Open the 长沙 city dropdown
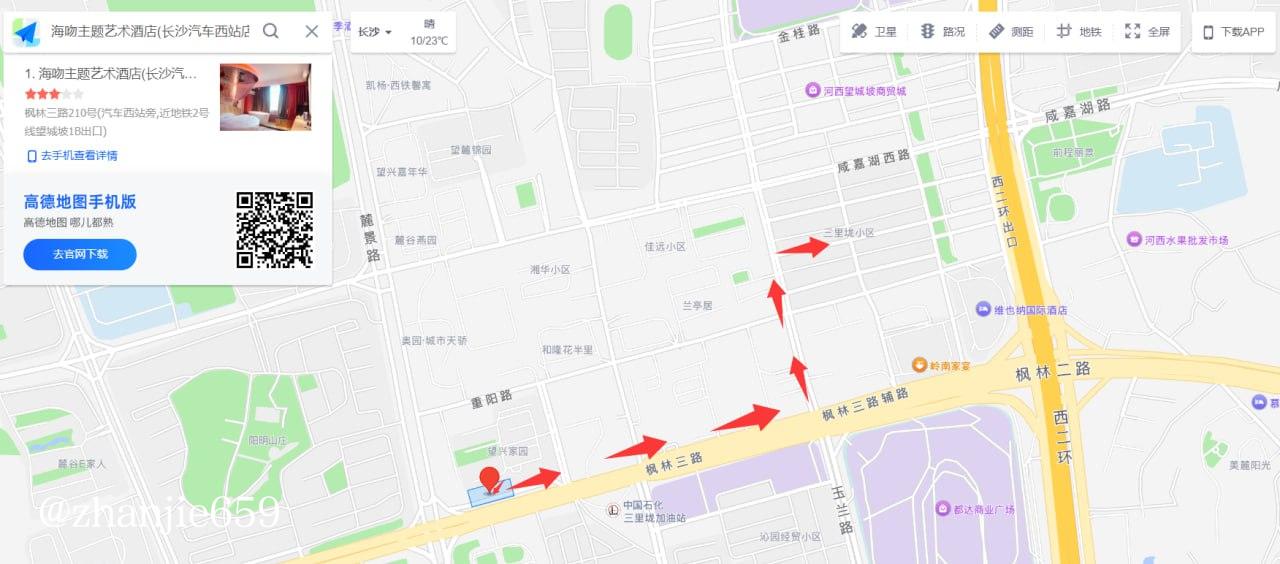This screenshot has height=564, width=1280. pyautogui.click(x=375, y=32)
